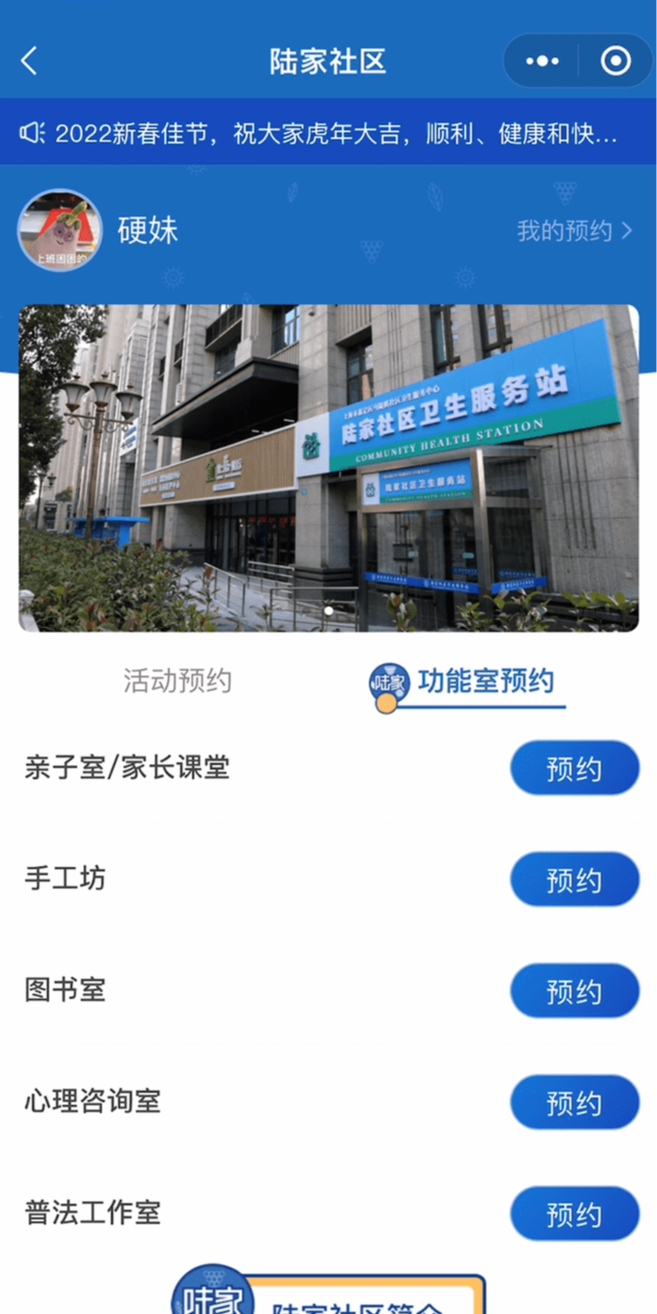Close the mini program via target icon
This screenshot has width=657, height=1314.
click(615, 61)
